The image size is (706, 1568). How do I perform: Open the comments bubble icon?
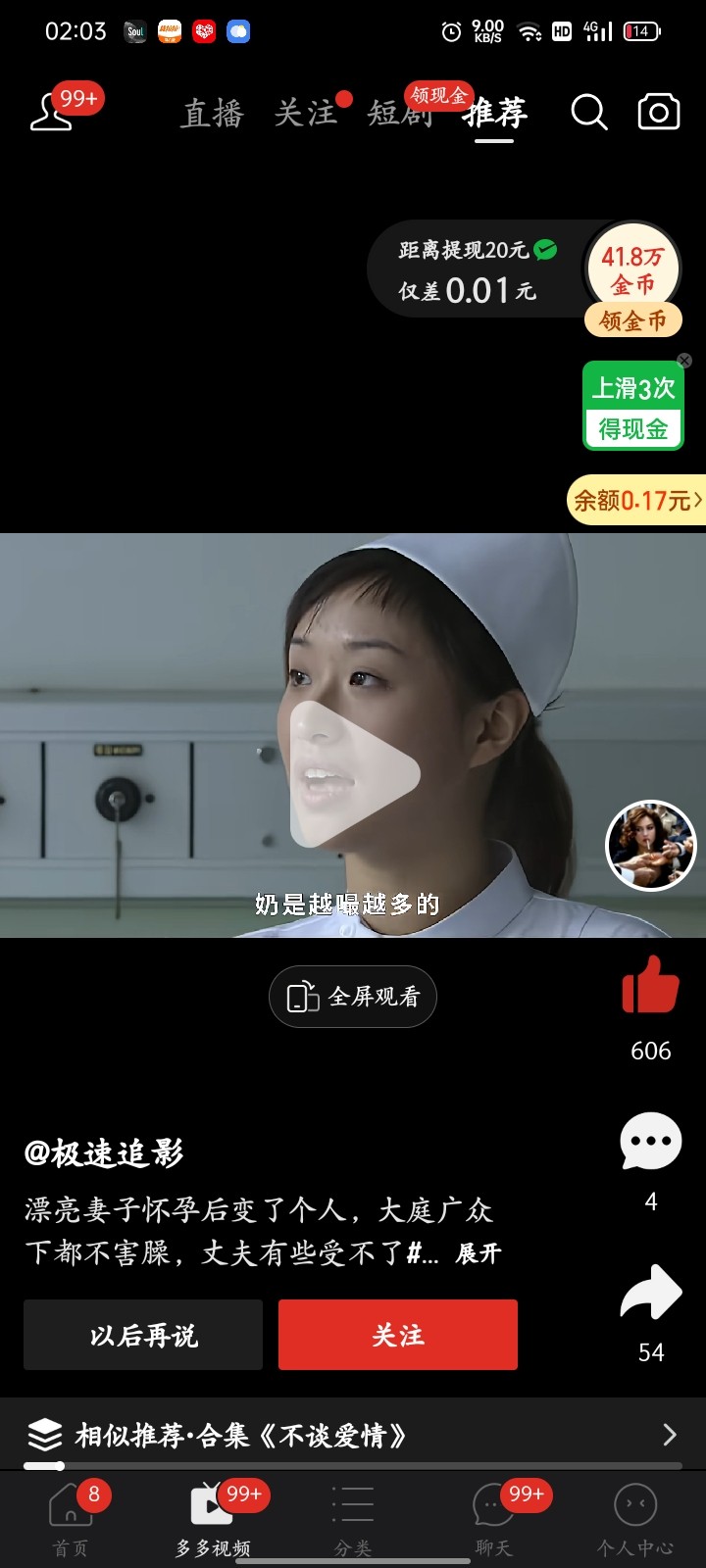pos(651,1141)
